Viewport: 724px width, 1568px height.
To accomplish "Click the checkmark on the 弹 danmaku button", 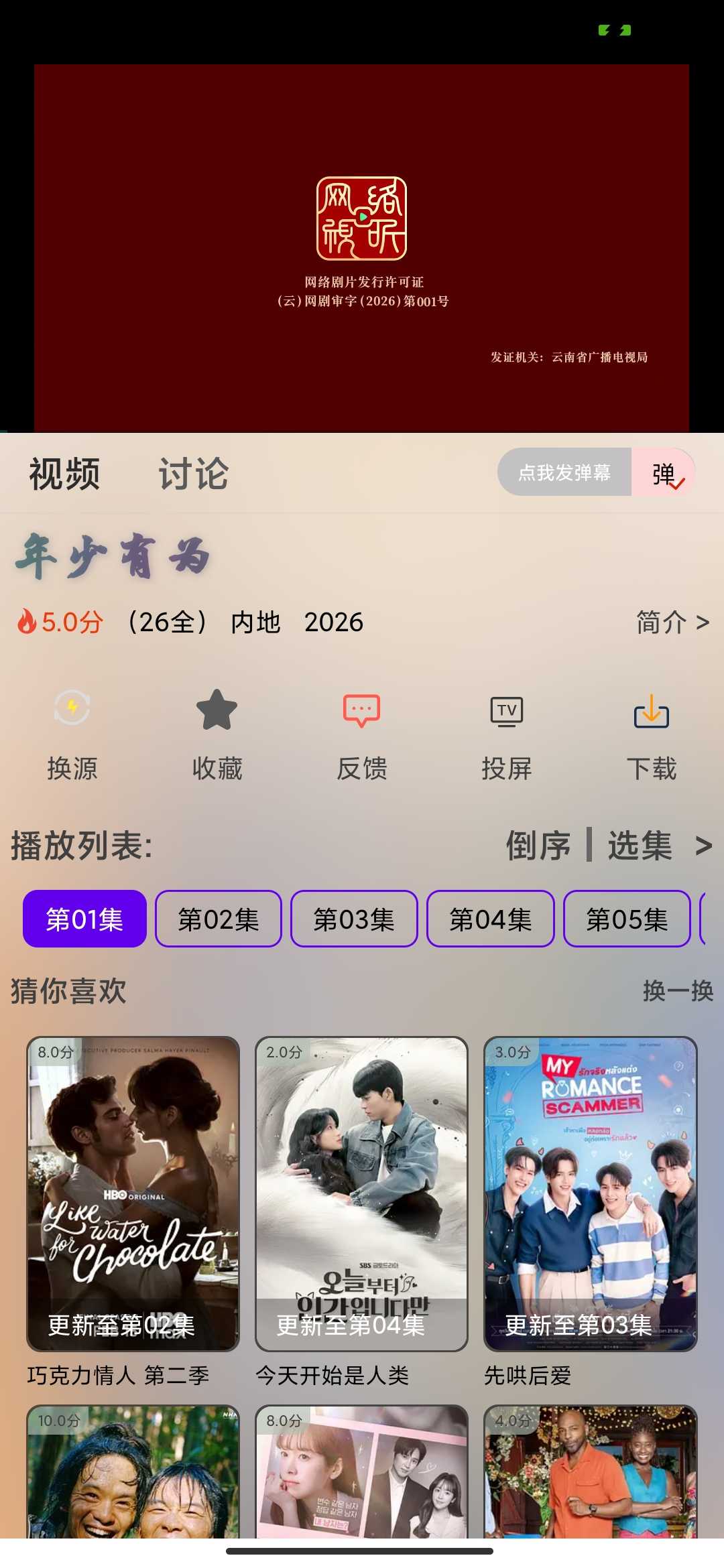I will (x=679, y=482).
